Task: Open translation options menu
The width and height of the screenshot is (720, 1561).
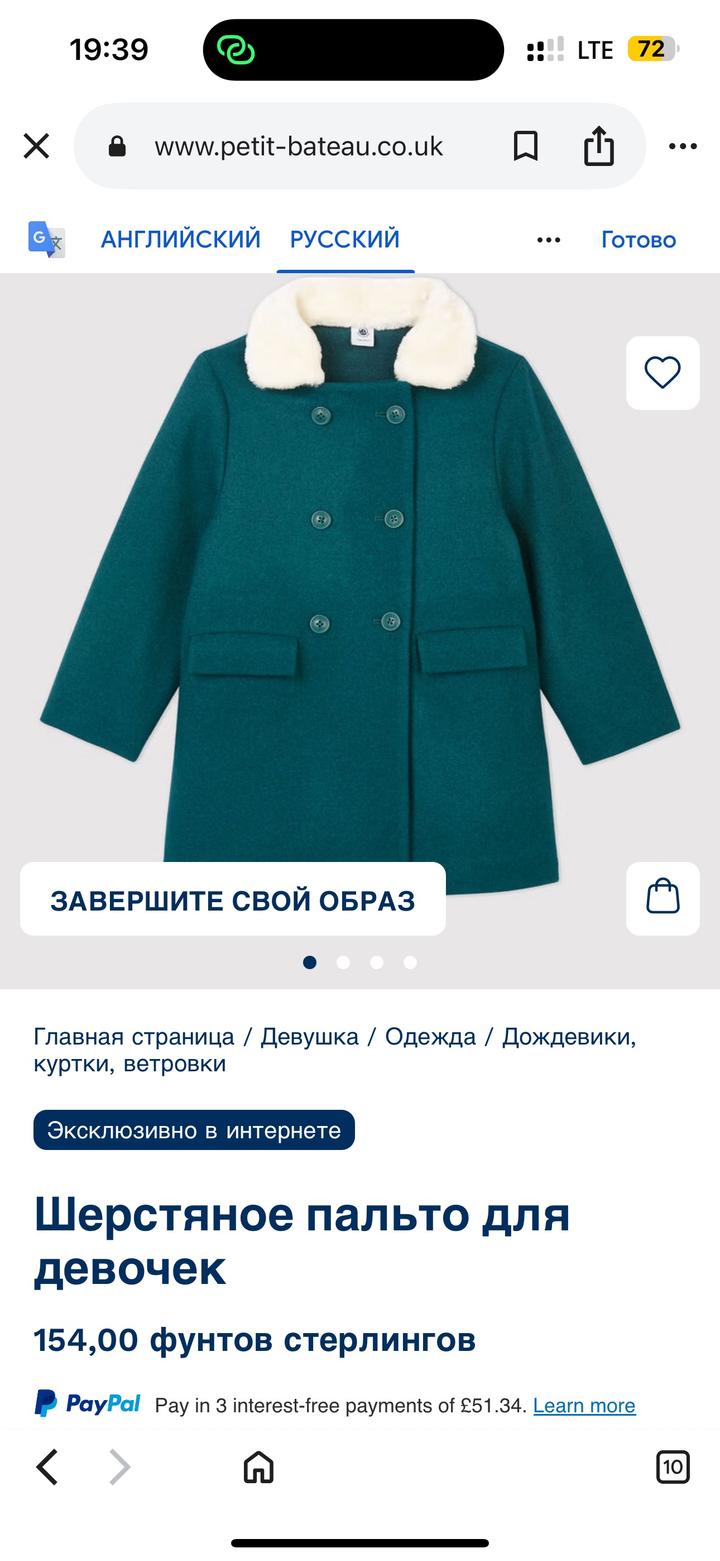Action: point(548,240)
